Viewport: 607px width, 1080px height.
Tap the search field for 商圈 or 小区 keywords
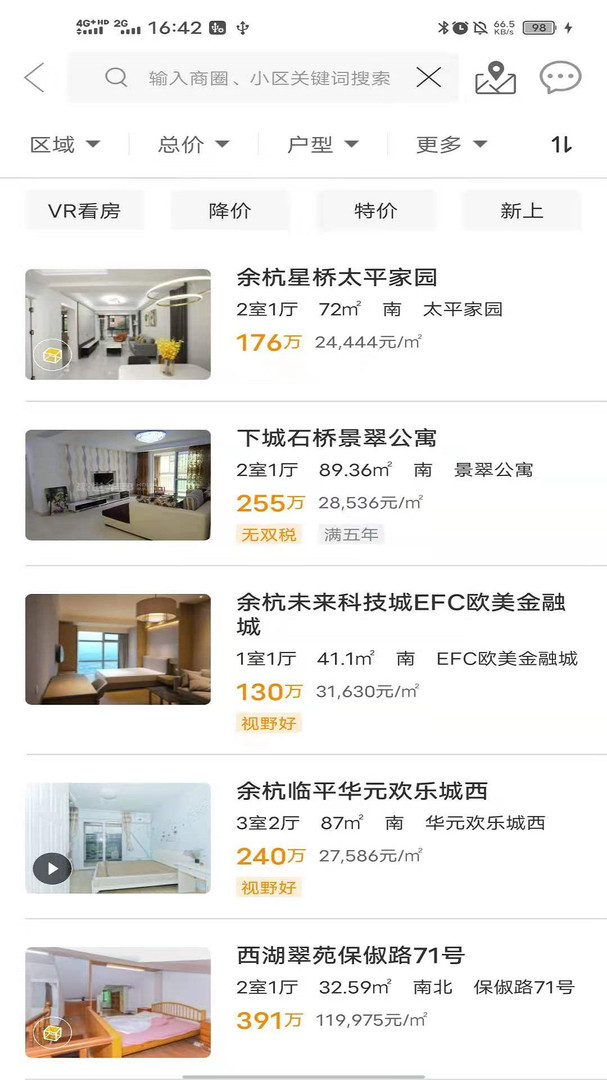point(263,77)
